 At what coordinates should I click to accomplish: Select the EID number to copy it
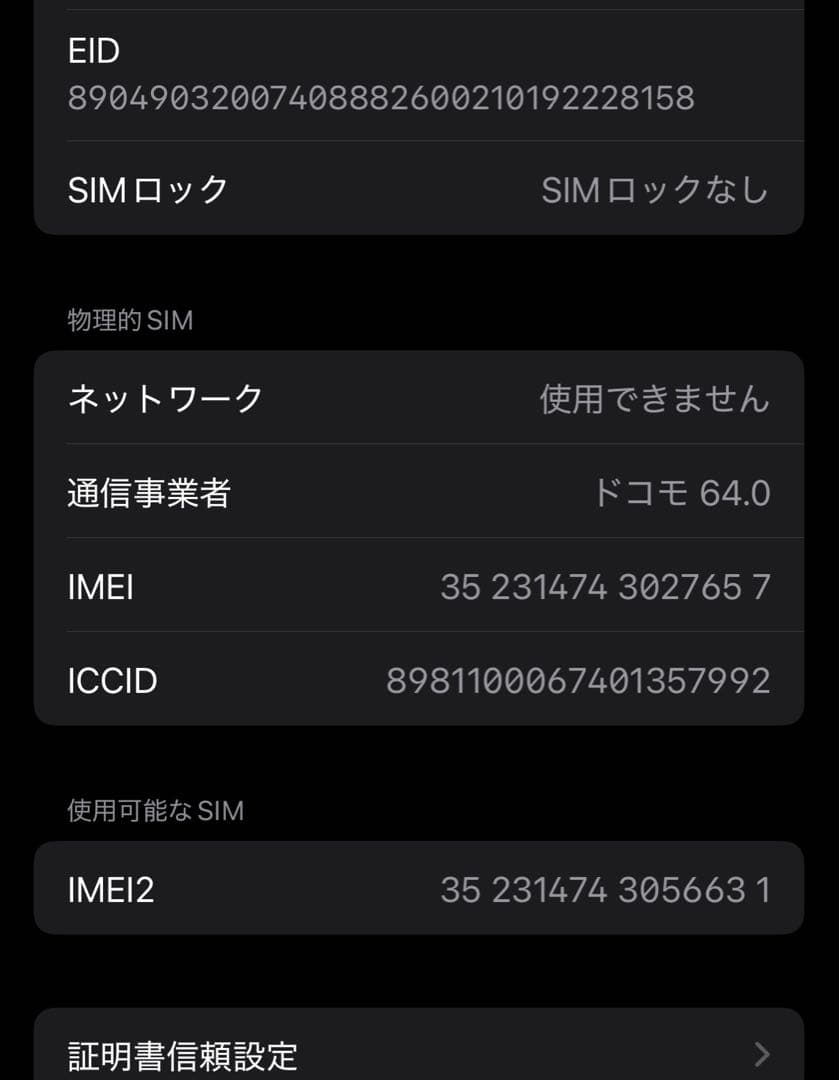385,98
